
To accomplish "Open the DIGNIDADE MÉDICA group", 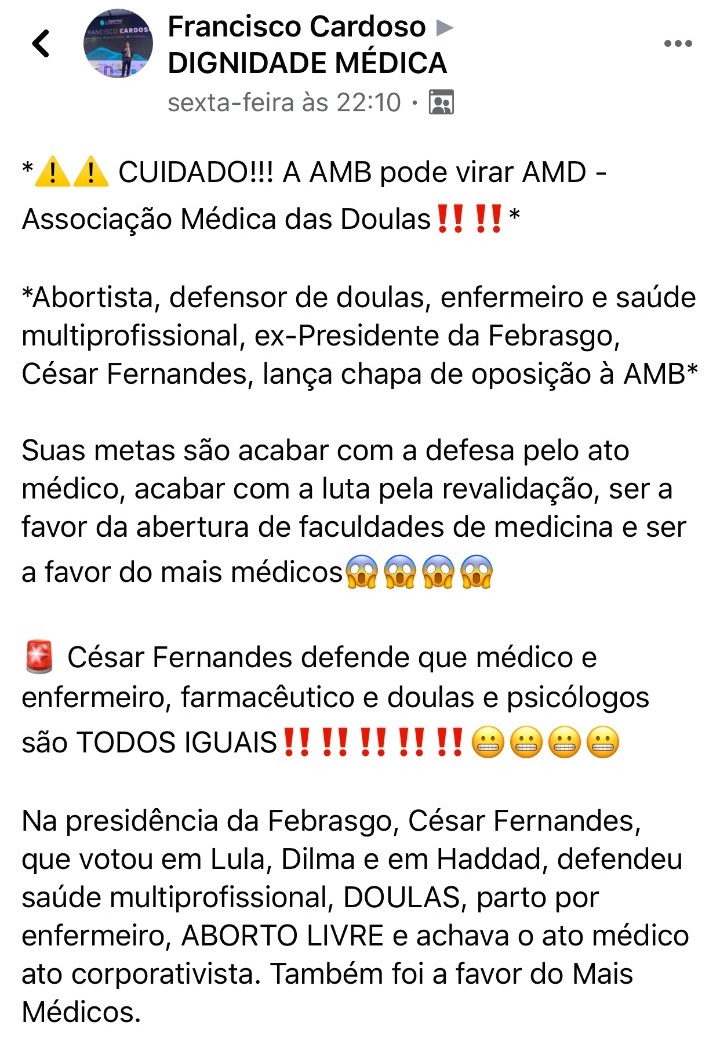I will [x=307, y=63].
